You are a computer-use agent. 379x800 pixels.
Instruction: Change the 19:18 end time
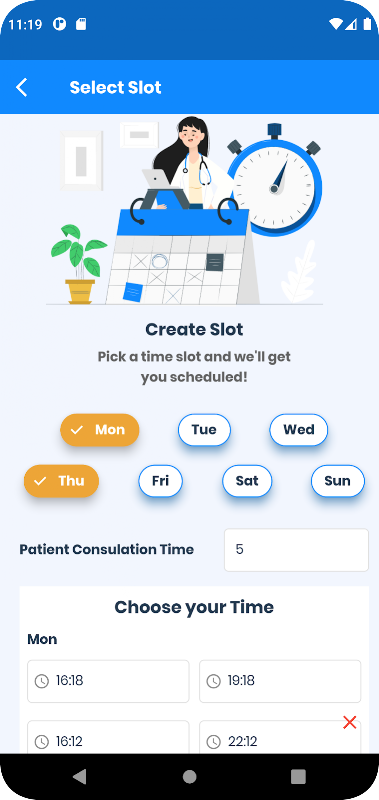(x=280, y=681)
